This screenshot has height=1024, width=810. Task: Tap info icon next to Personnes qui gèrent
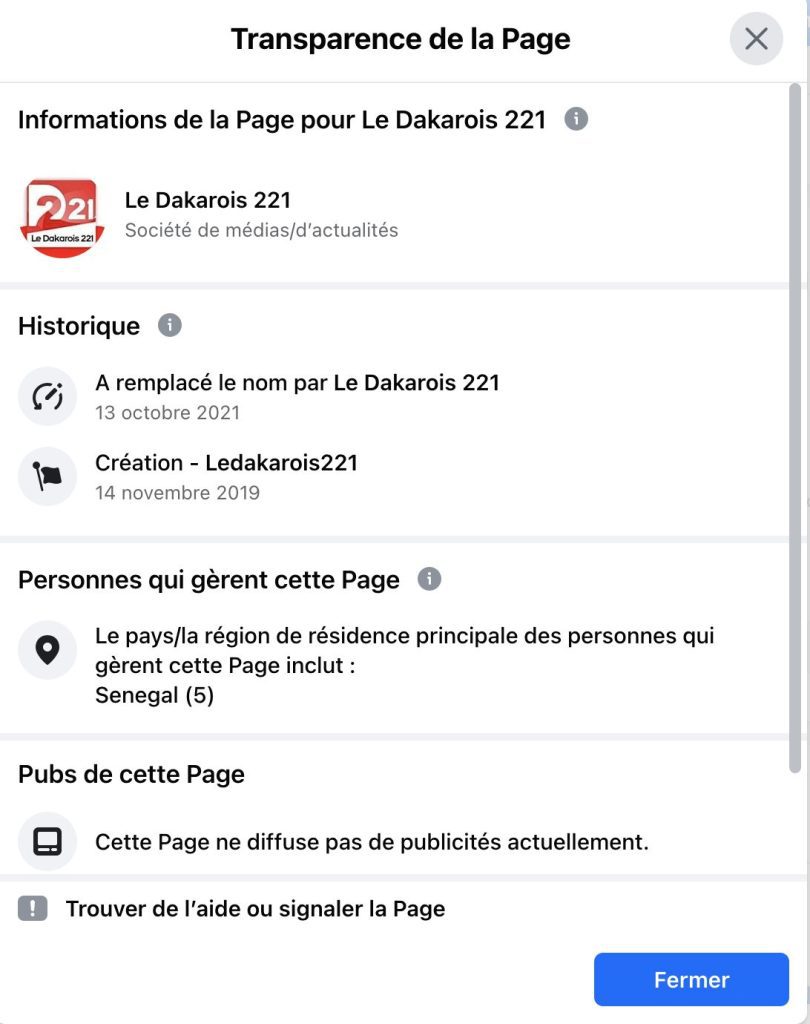(429, 579)
